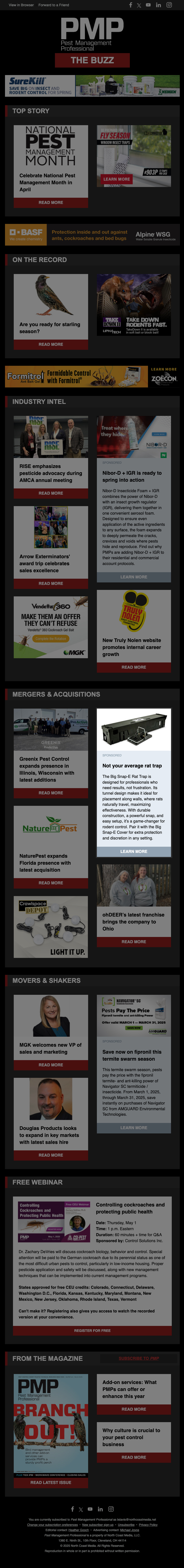Read more about RISE pesticide advocacy
The width and height of the screenshot is (184, 1568).
click(51, 493)
